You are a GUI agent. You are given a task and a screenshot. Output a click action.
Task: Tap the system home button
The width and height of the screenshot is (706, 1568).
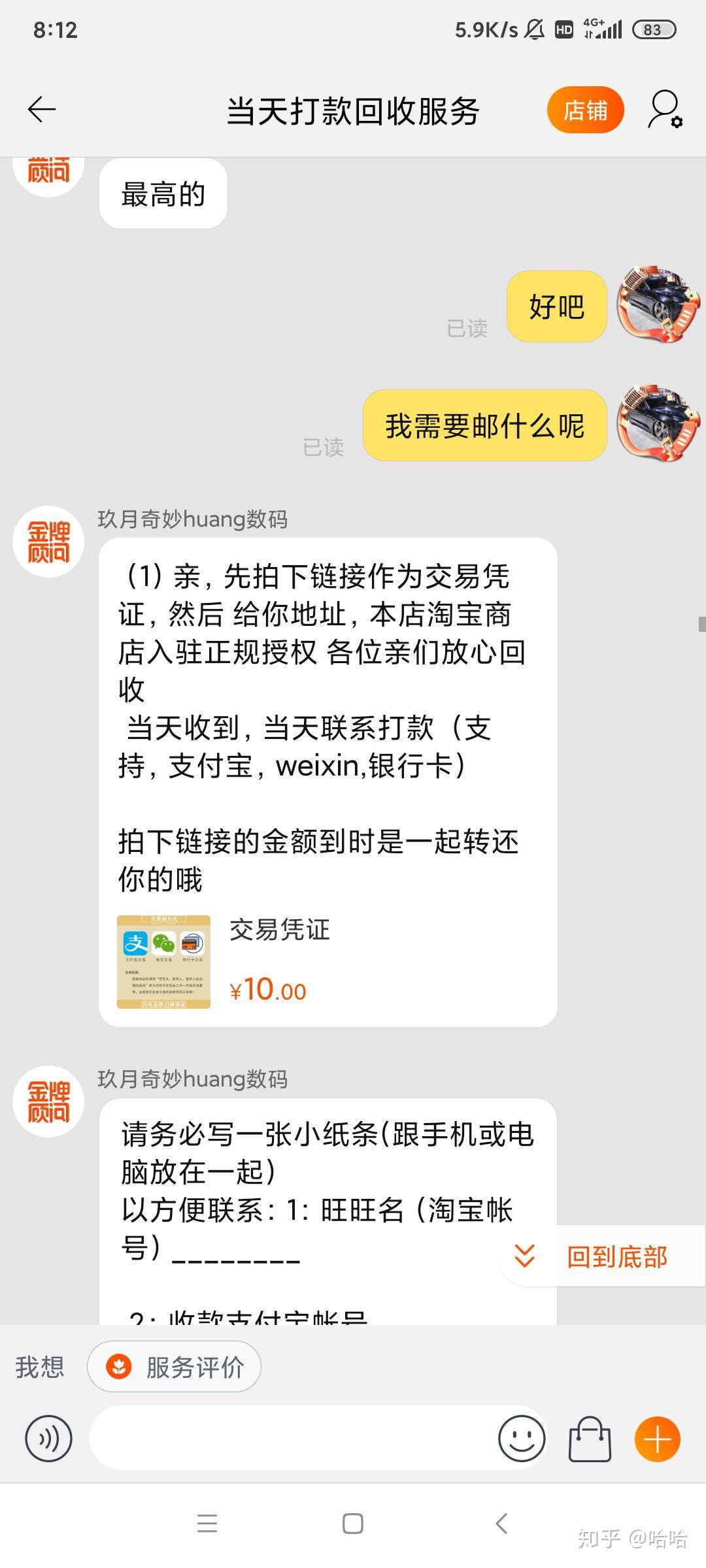point(353,1524)
